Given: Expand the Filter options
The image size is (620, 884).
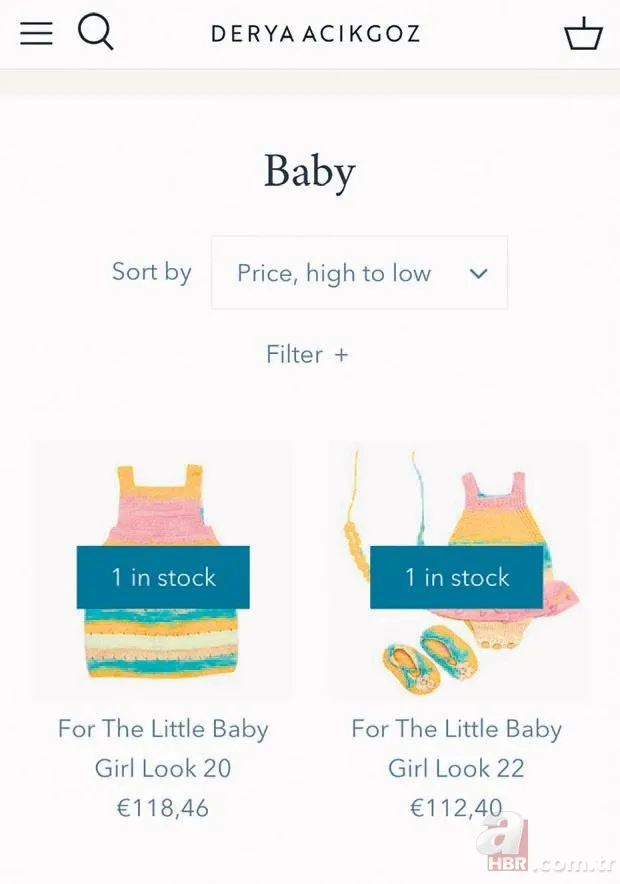Looking at the screenshot, I should coord(307,354).
